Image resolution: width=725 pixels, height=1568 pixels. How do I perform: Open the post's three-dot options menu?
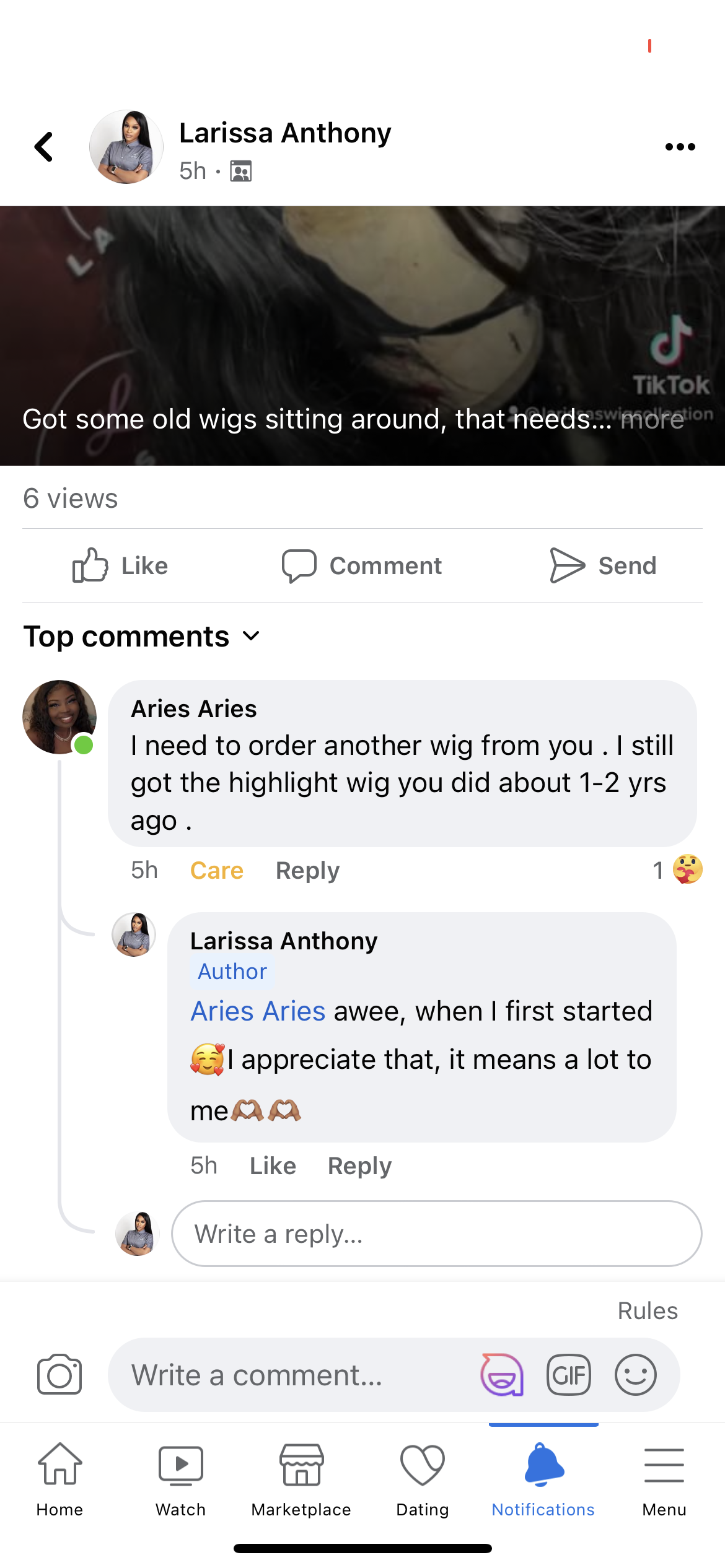680,147
